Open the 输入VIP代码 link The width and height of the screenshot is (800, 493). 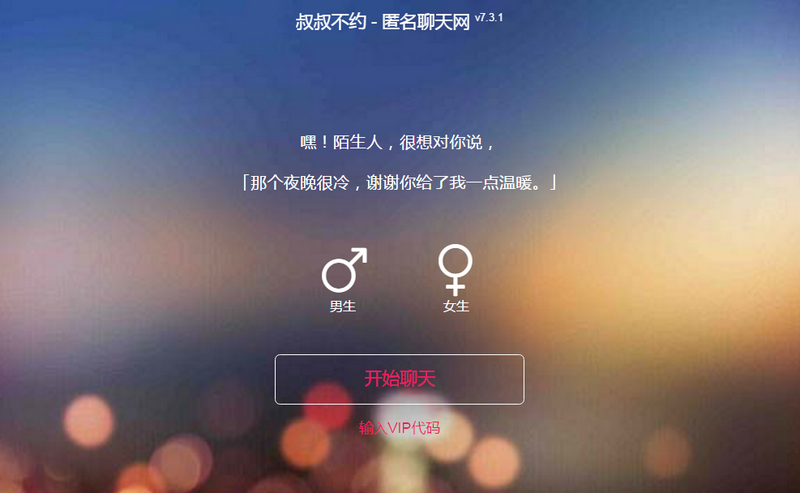[399, 428]
